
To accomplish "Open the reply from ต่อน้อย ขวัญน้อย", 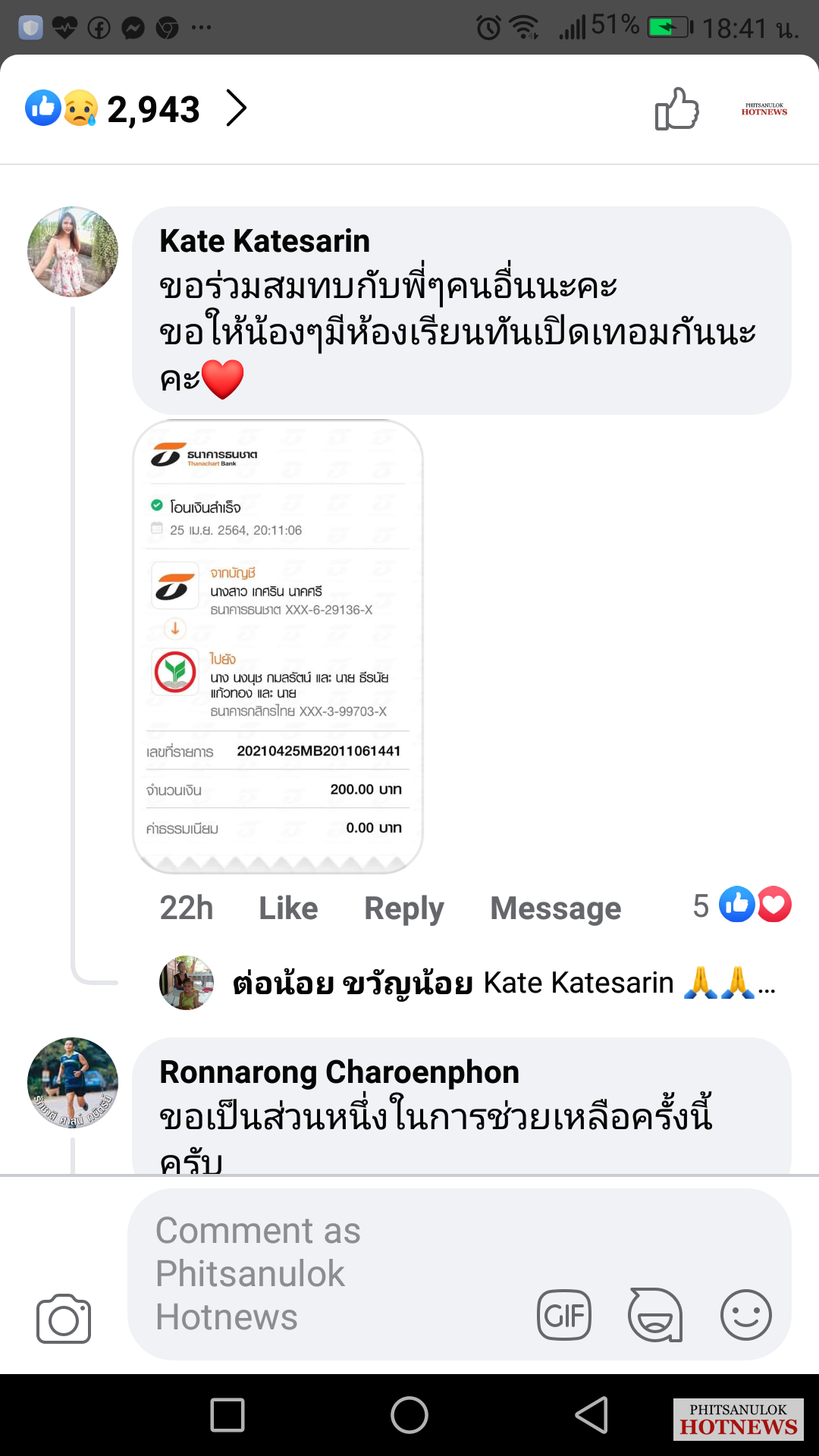I will tap(468, 983).
